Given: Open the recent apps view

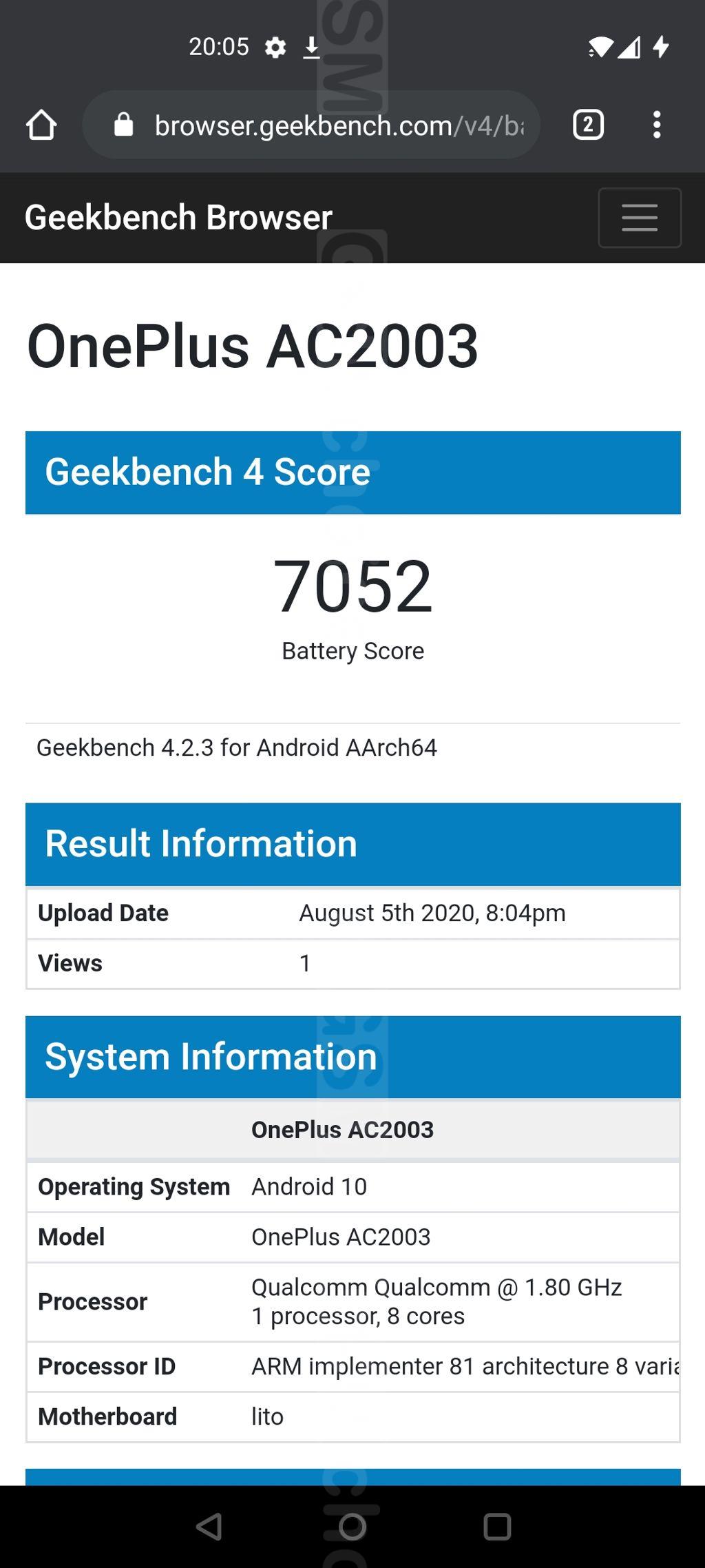Looking at the screenshot, I should click(497, 1527).
